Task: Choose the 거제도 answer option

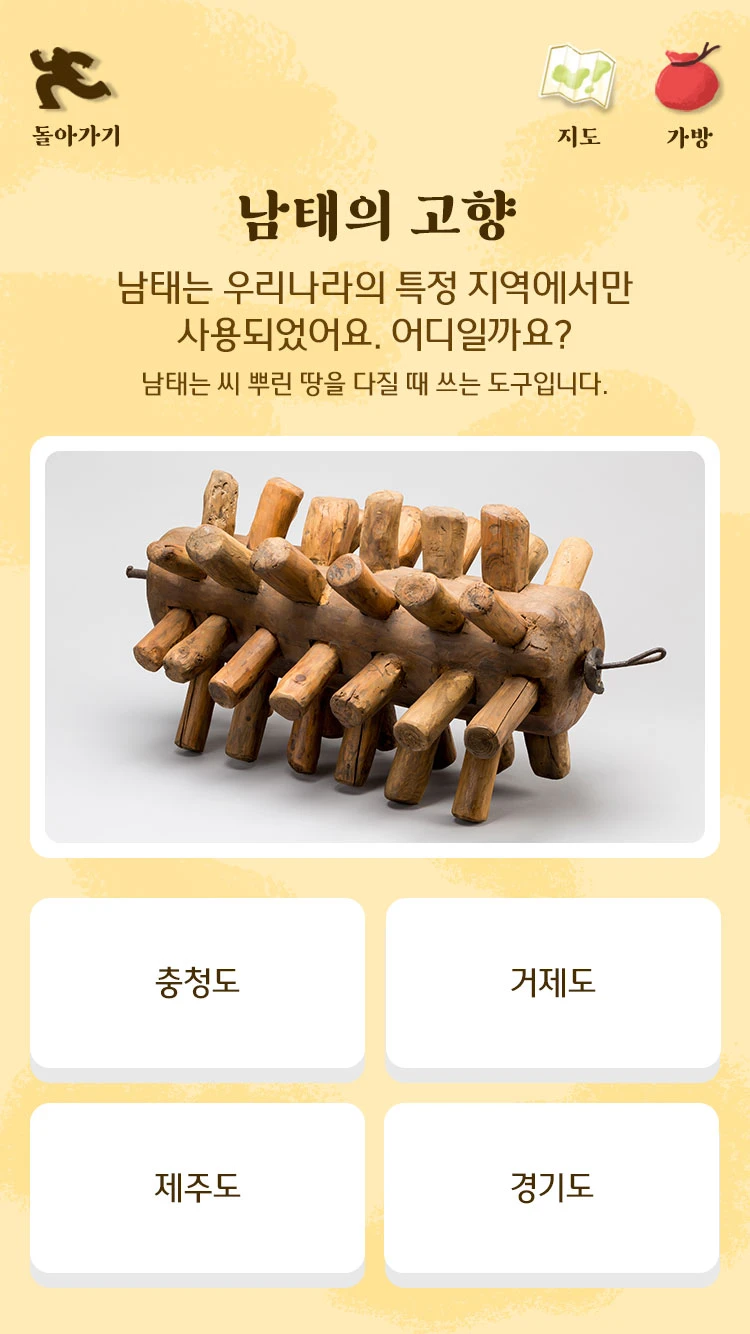Action: [553, 983]
